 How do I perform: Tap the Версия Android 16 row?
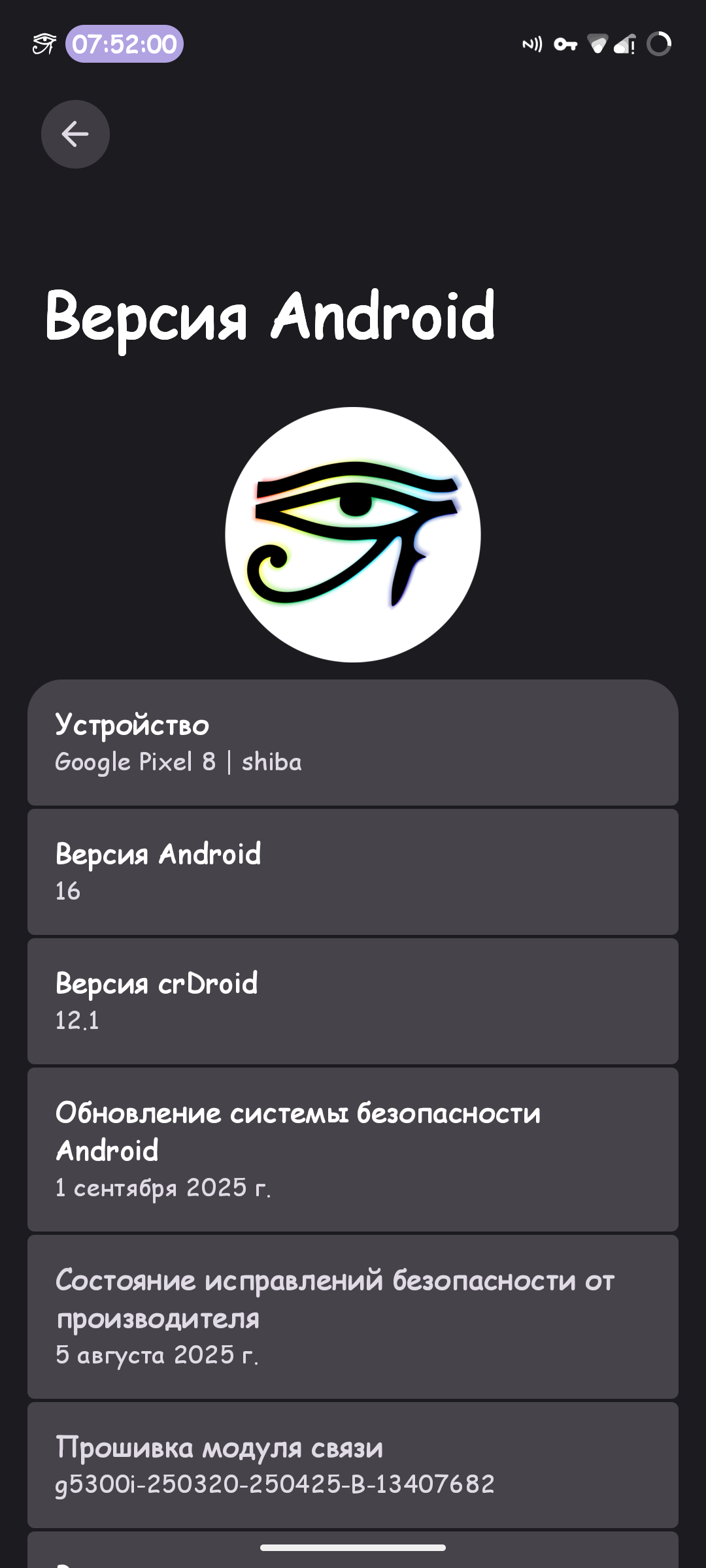pyautogui.click(x=353, y=872)
